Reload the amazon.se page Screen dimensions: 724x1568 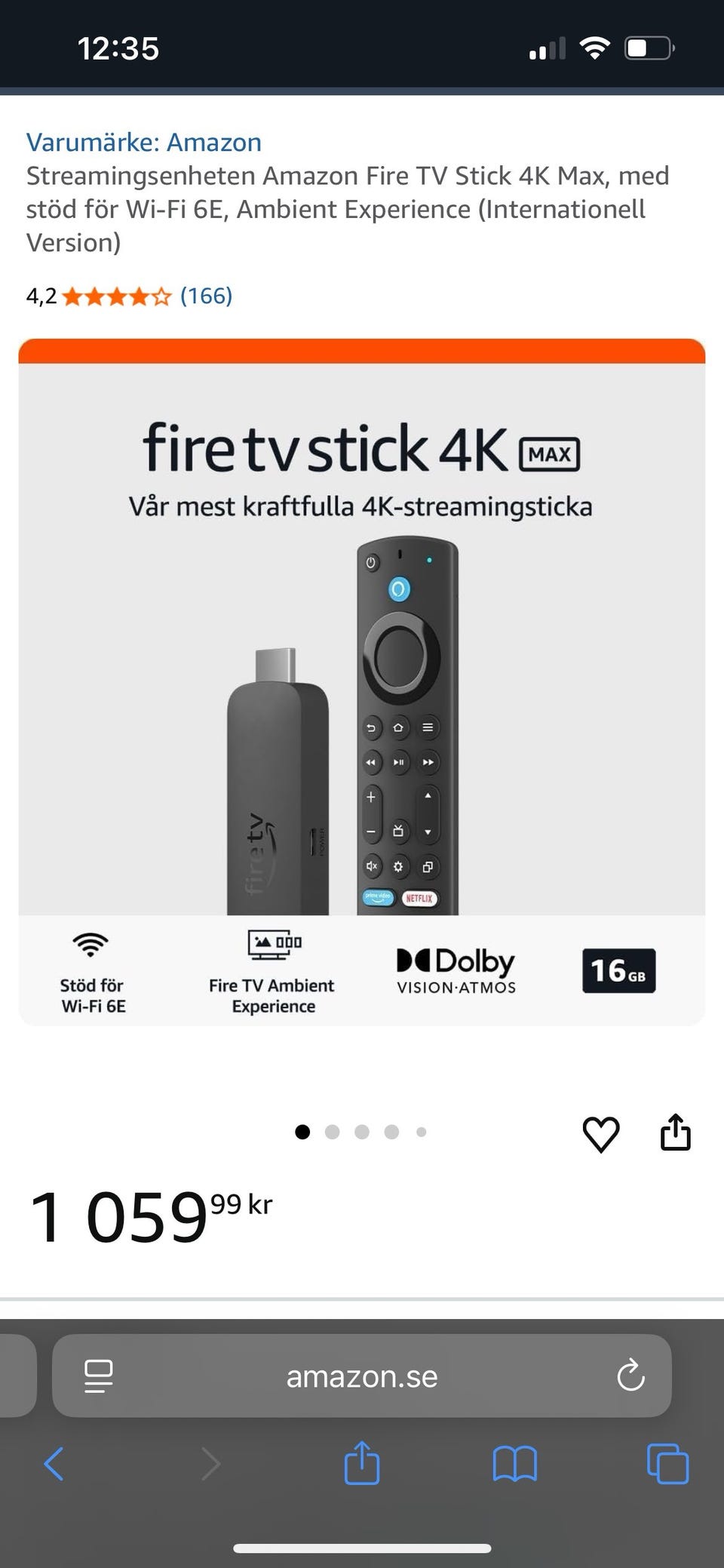[x=630, y=1376]
